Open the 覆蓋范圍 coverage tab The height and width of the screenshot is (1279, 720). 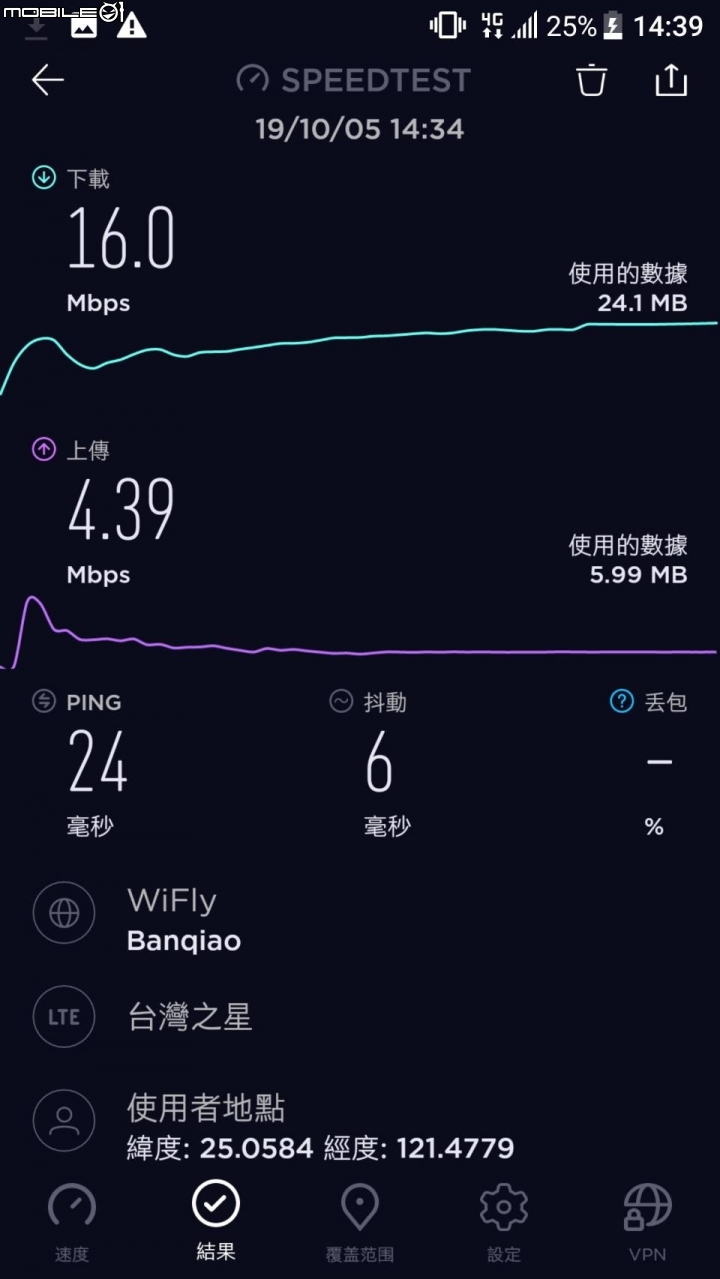(360, 1222)
